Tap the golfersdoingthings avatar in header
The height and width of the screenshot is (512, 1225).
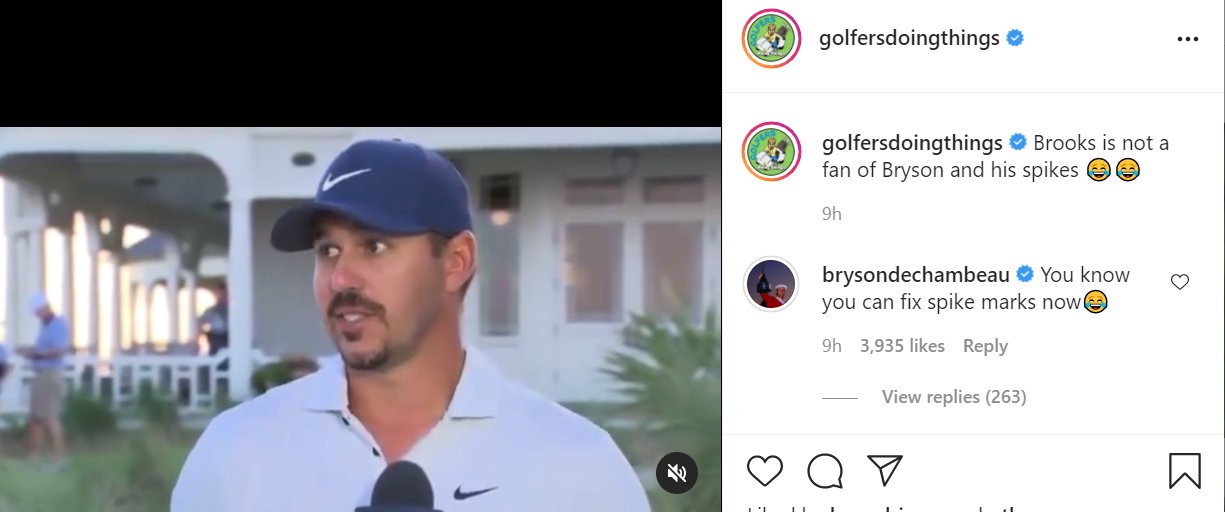pyautogui.click(x=771, y=39)
